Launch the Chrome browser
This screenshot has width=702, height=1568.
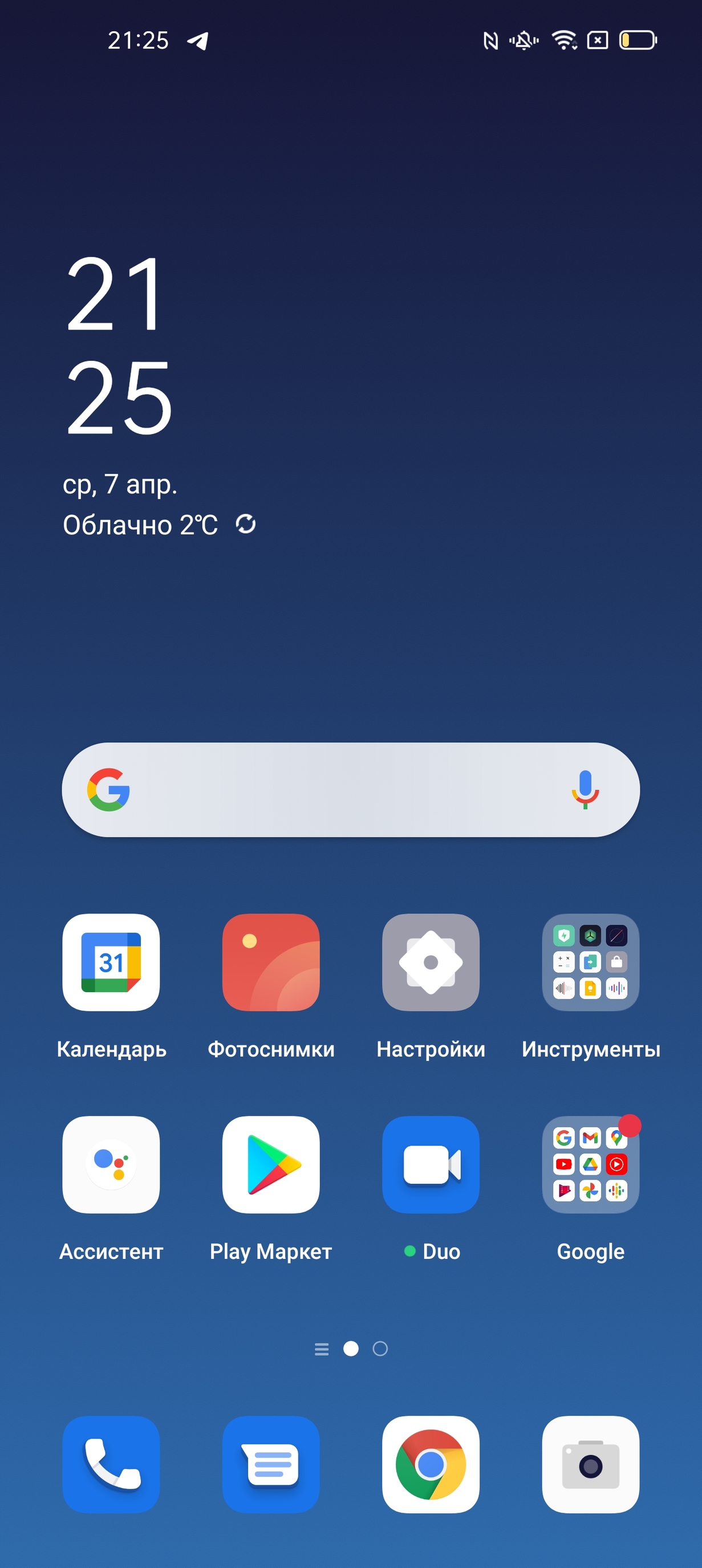tap(431, 1464)
